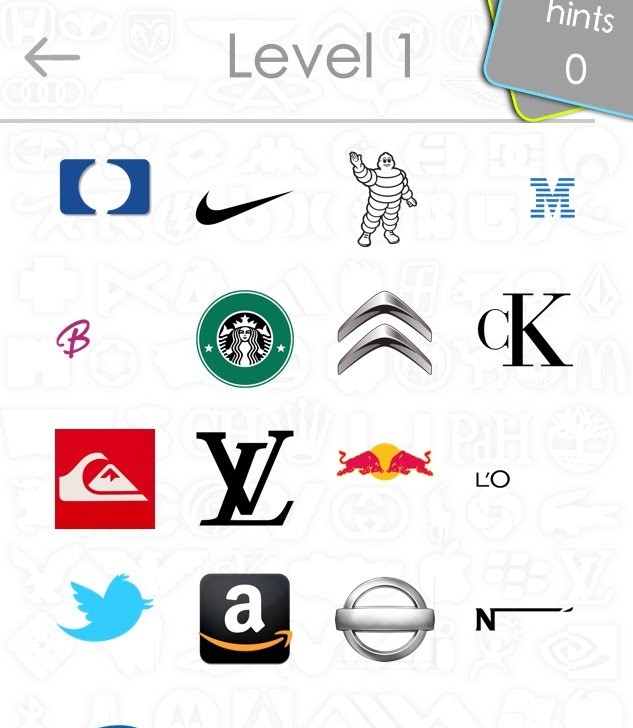This screenshot has width=633, height=728.
Task: Go back using the arrow
Action: point(52,58)
